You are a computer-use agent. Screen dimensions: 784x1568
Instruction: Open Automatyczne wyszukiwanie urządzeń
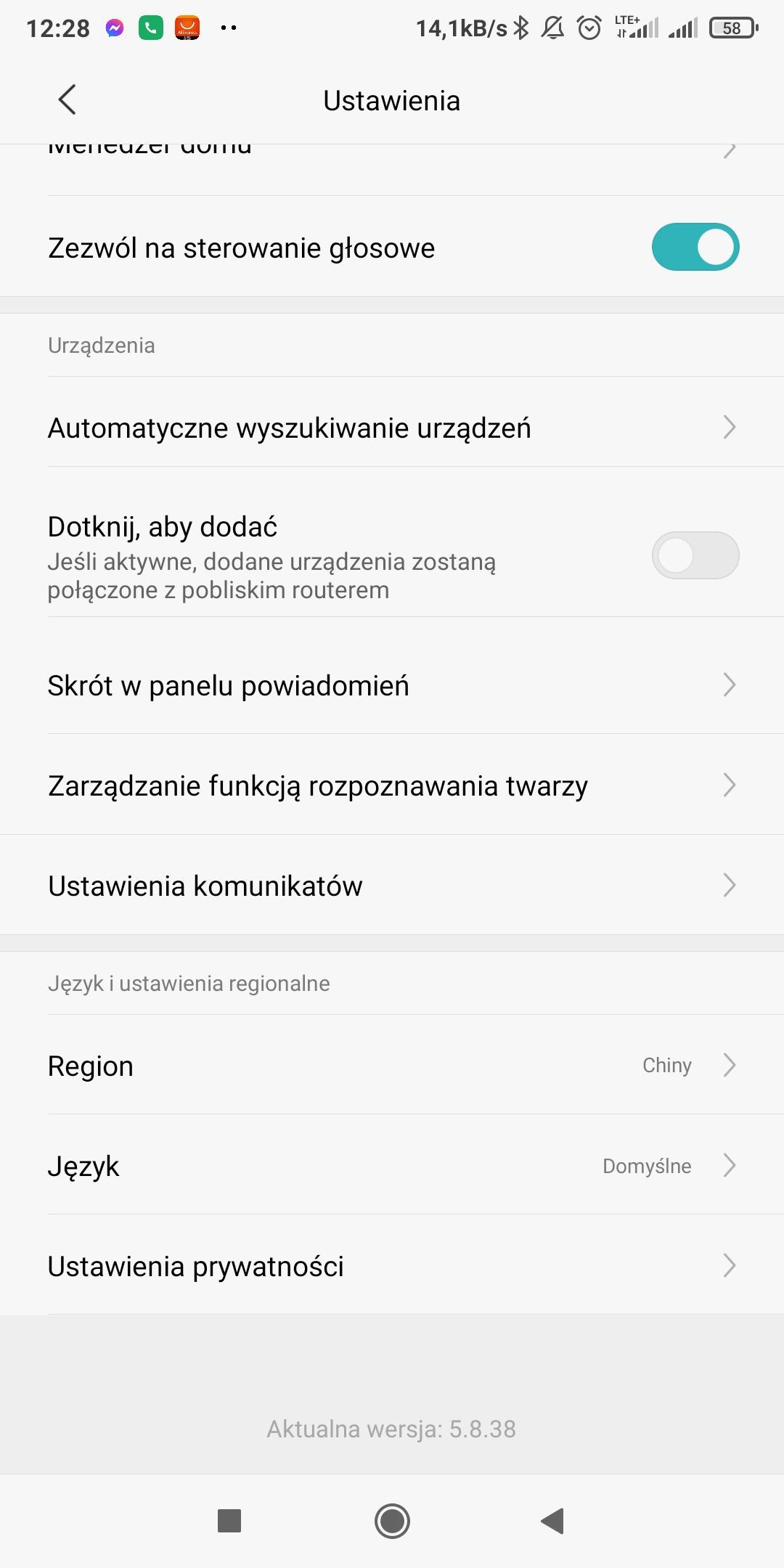pyautogui.click(x=392, y=428)
